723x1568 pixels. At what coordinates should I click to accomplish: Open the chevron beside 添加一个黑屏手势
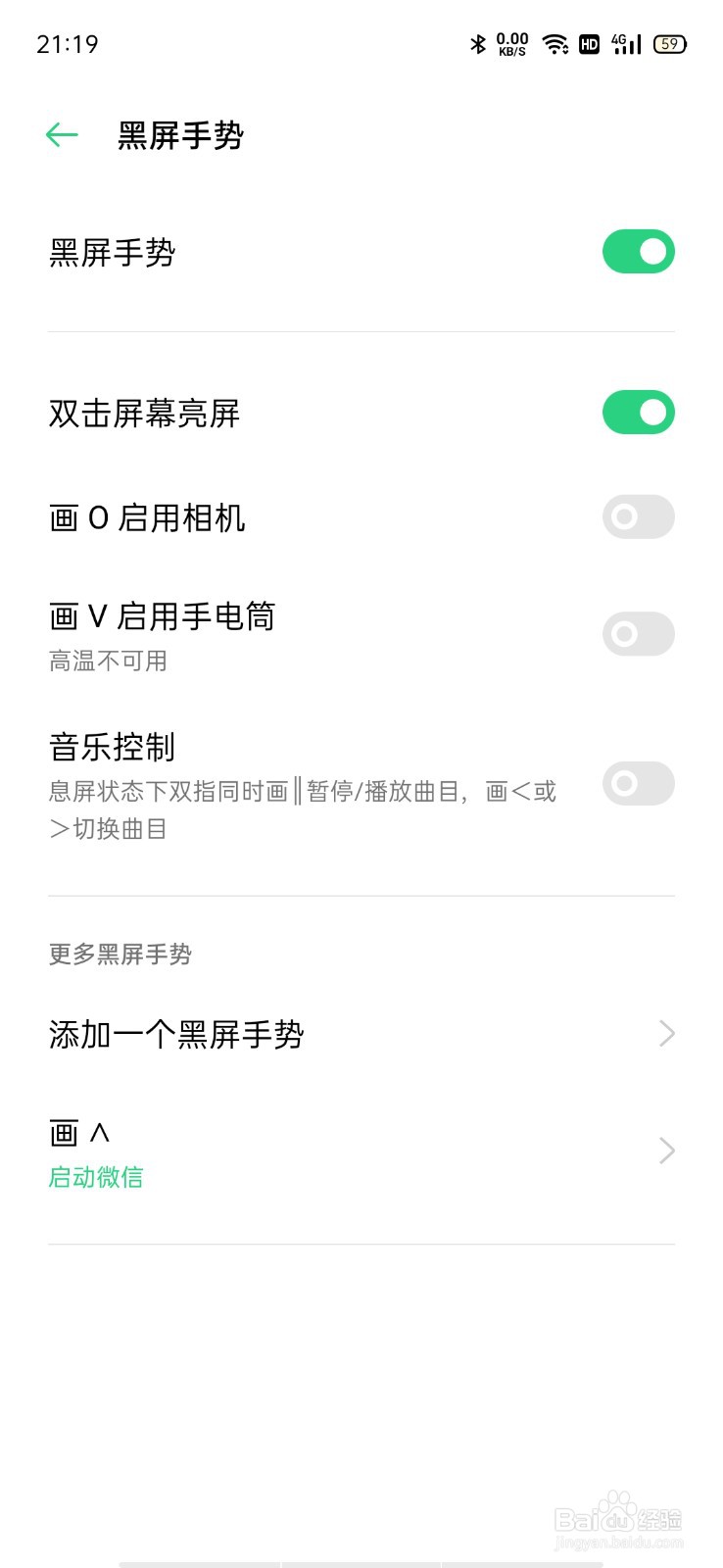click(667, 1033)
